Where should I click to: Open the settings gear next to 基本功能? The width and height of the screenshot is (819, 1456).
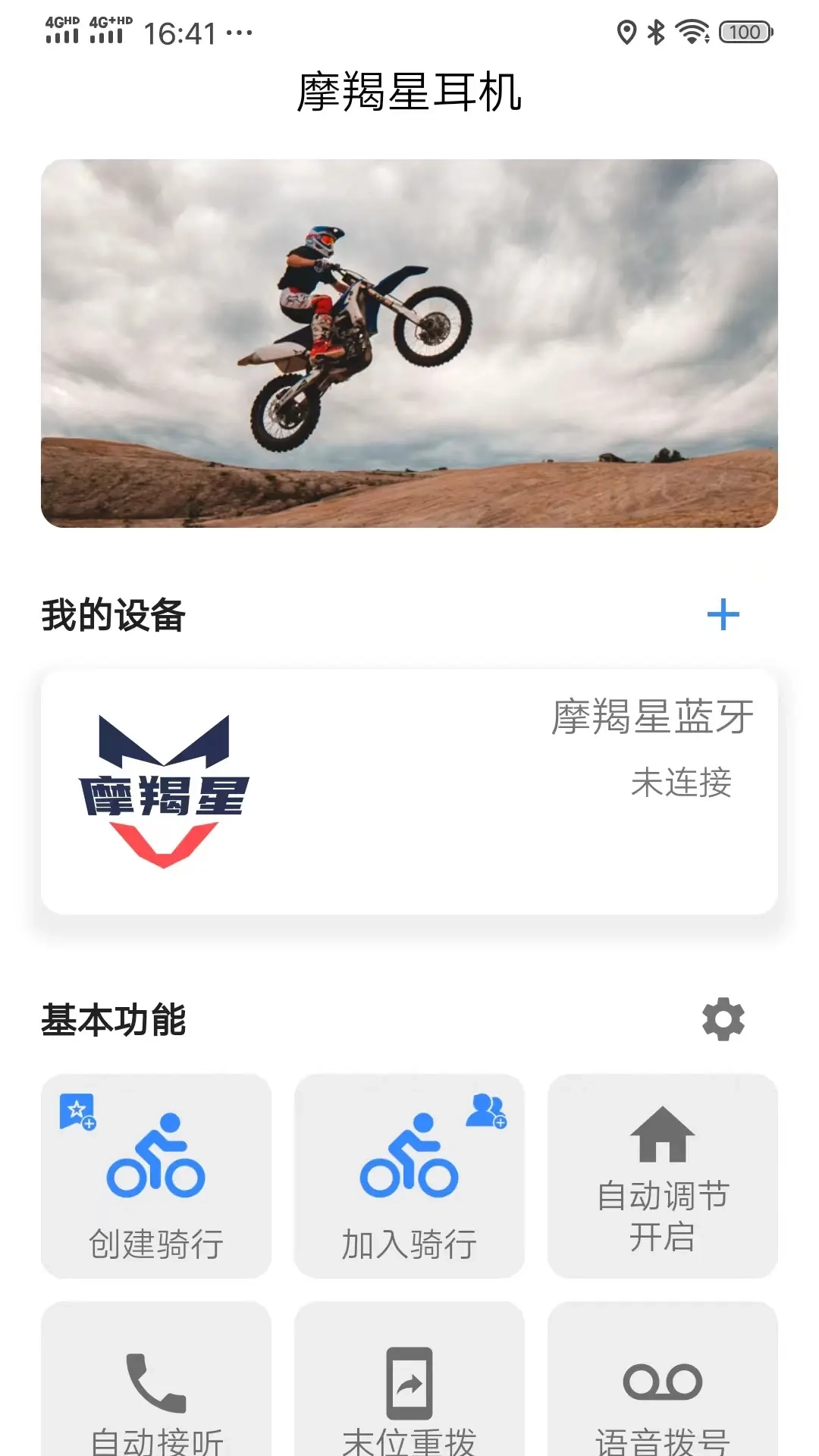[x=721, y=1021]
